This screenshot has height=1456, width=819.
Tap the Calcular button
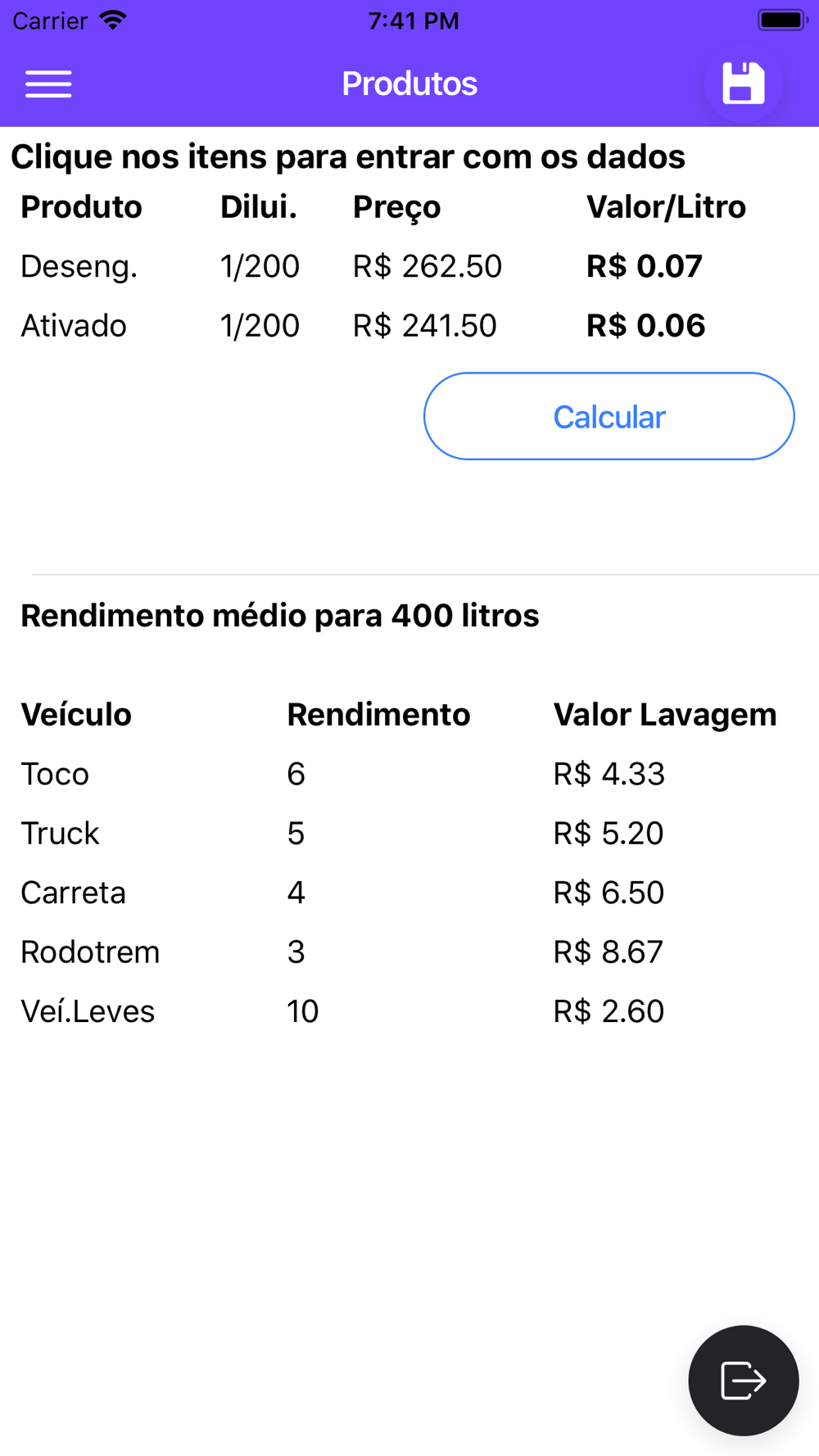click(609, 416)
